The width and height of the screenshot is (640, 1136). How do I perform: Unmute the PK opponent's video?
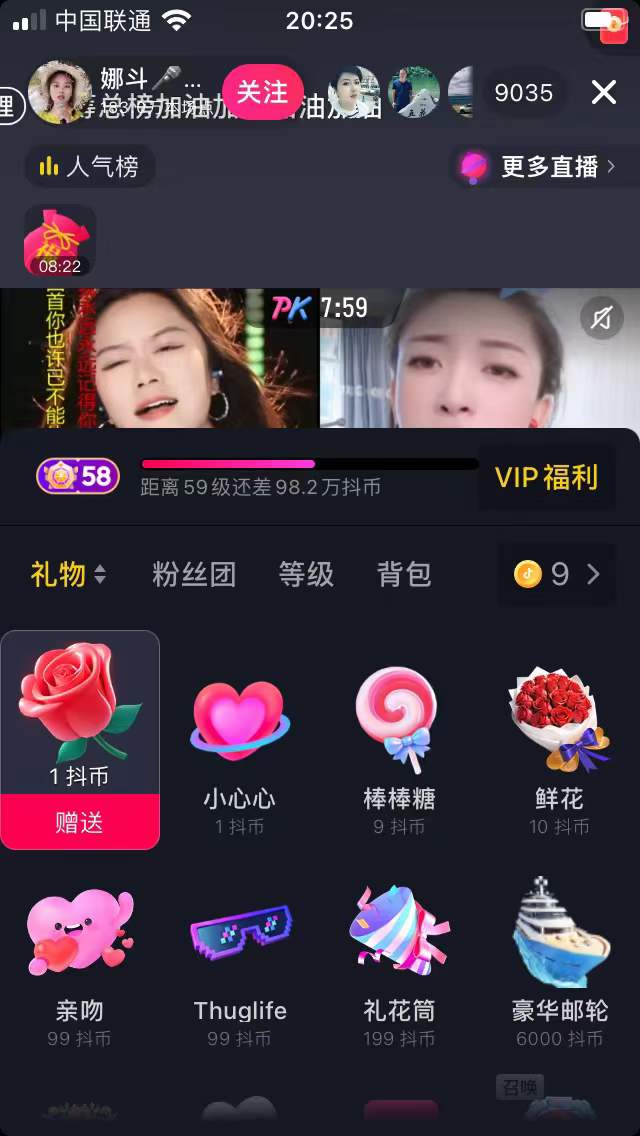tap(601, 318)
